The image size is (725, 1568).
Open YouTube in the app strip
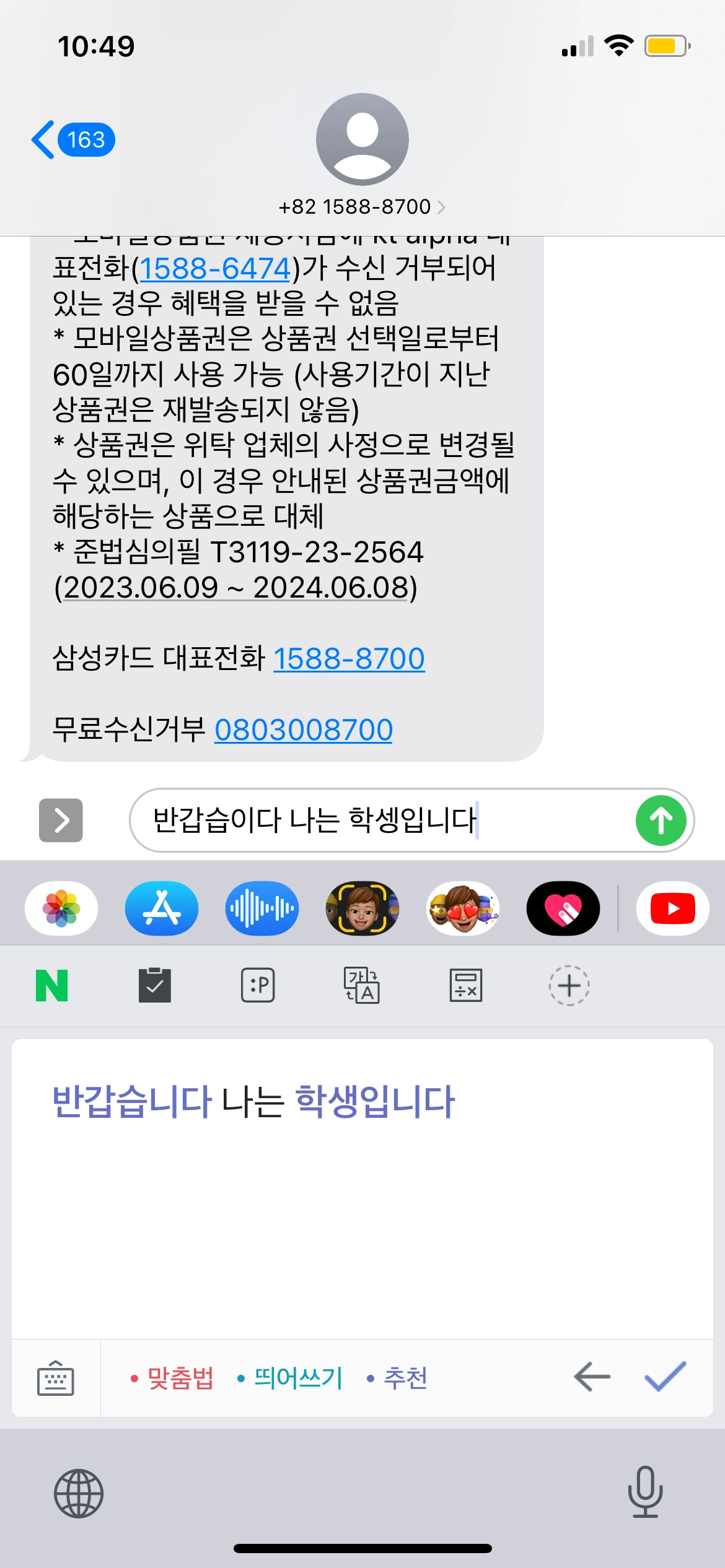click(x=673, y=908)
